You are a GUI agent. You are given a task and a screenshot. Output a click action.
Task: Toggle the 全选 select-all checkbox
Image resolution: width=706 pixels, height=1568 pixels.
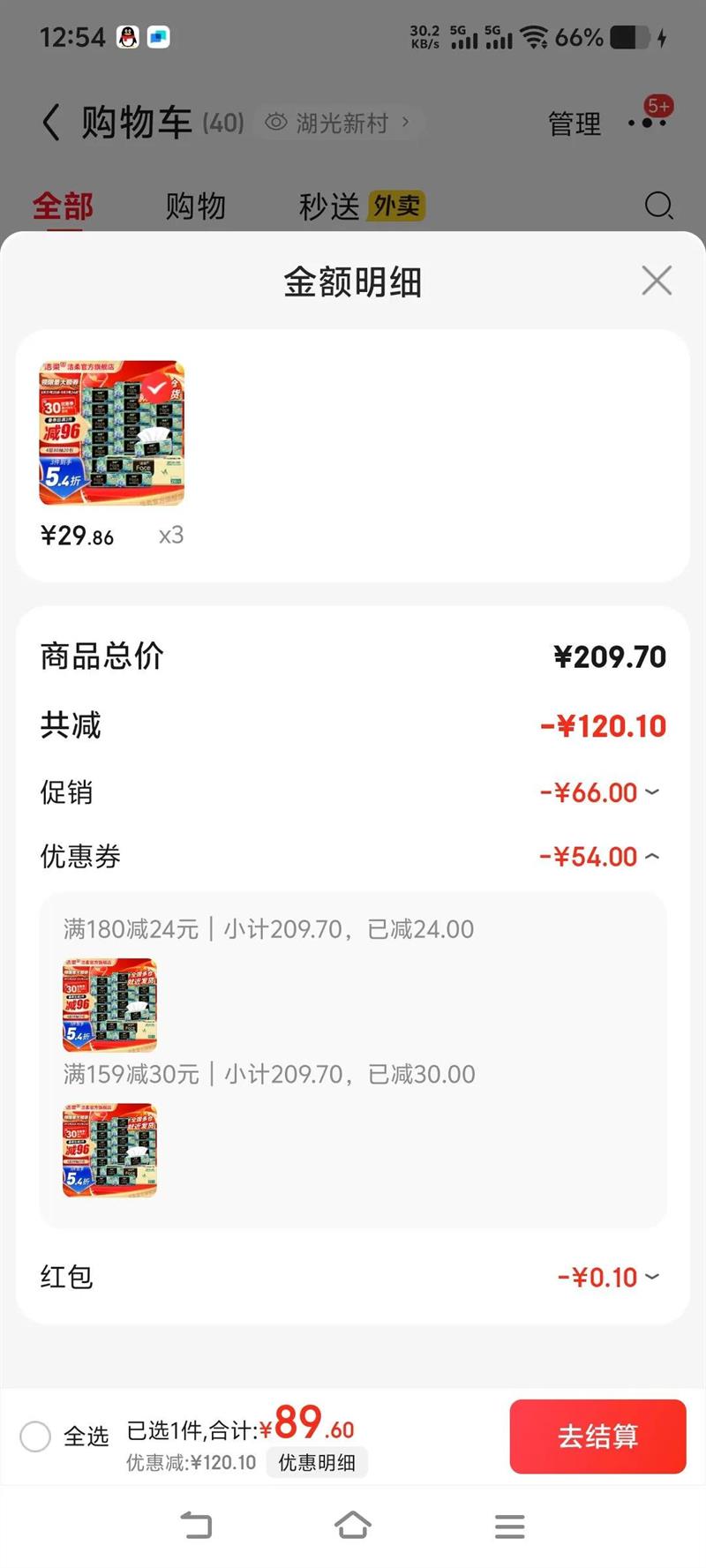click(x=35, y=1437)
